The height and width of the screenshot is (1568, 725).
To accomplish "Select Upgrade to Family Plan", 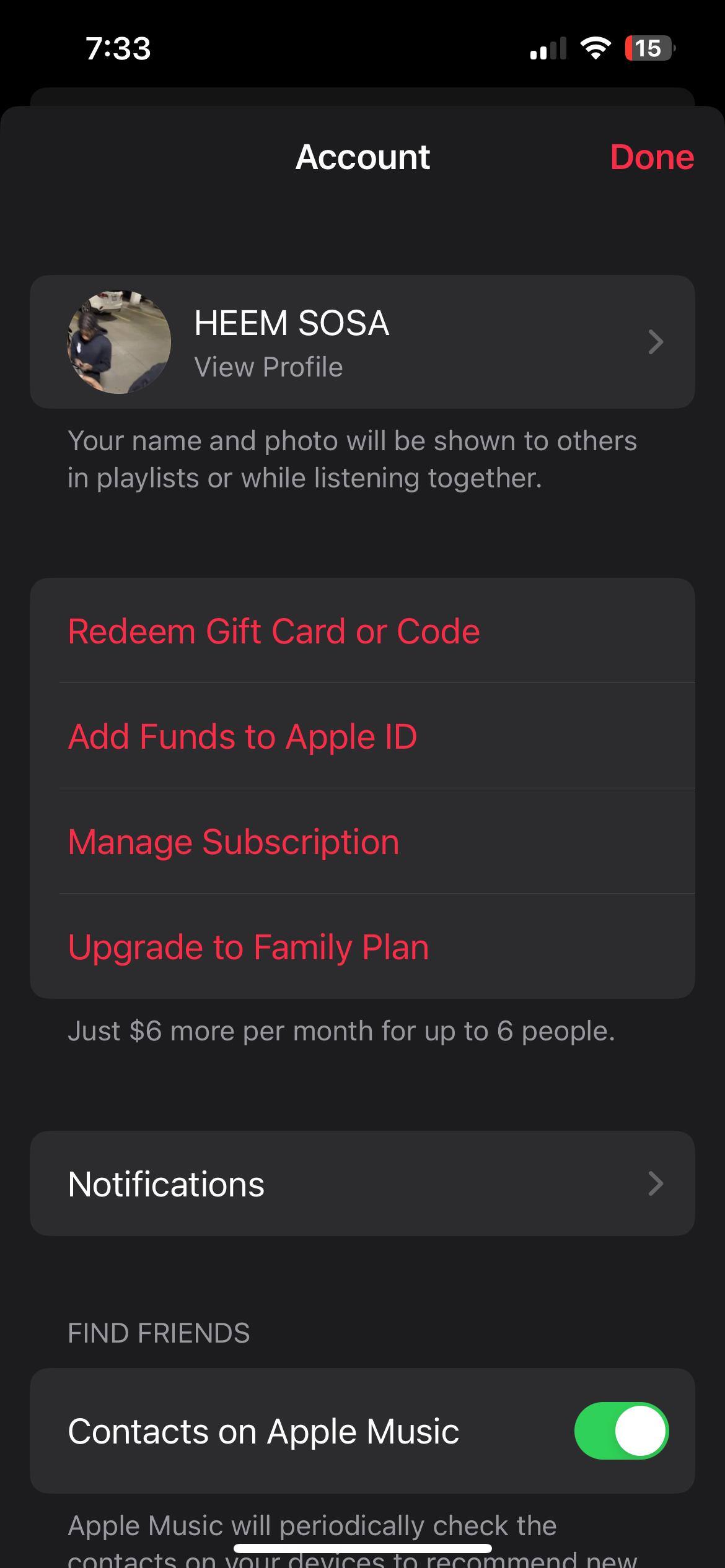I will [248, 947].
